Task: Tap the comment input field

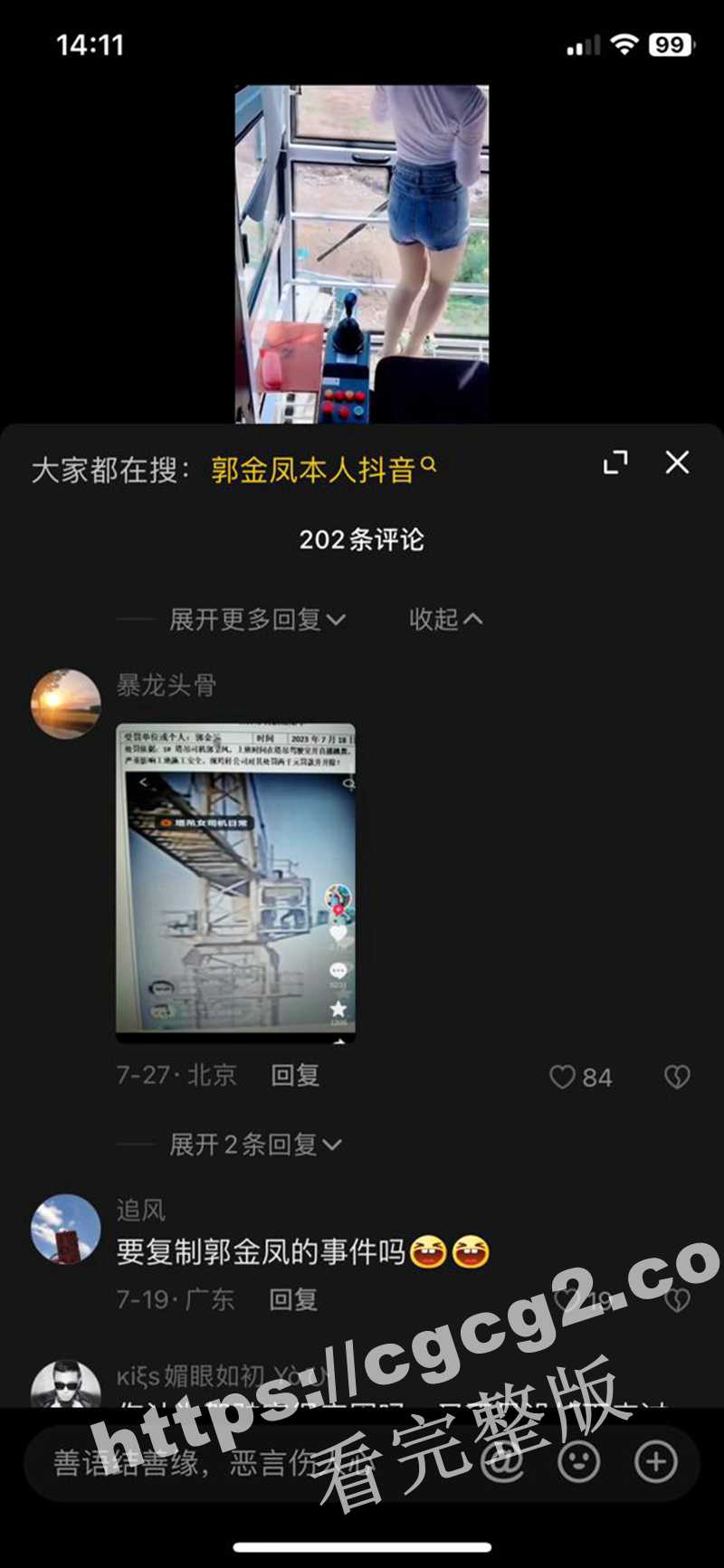Action: (226, 1463)
